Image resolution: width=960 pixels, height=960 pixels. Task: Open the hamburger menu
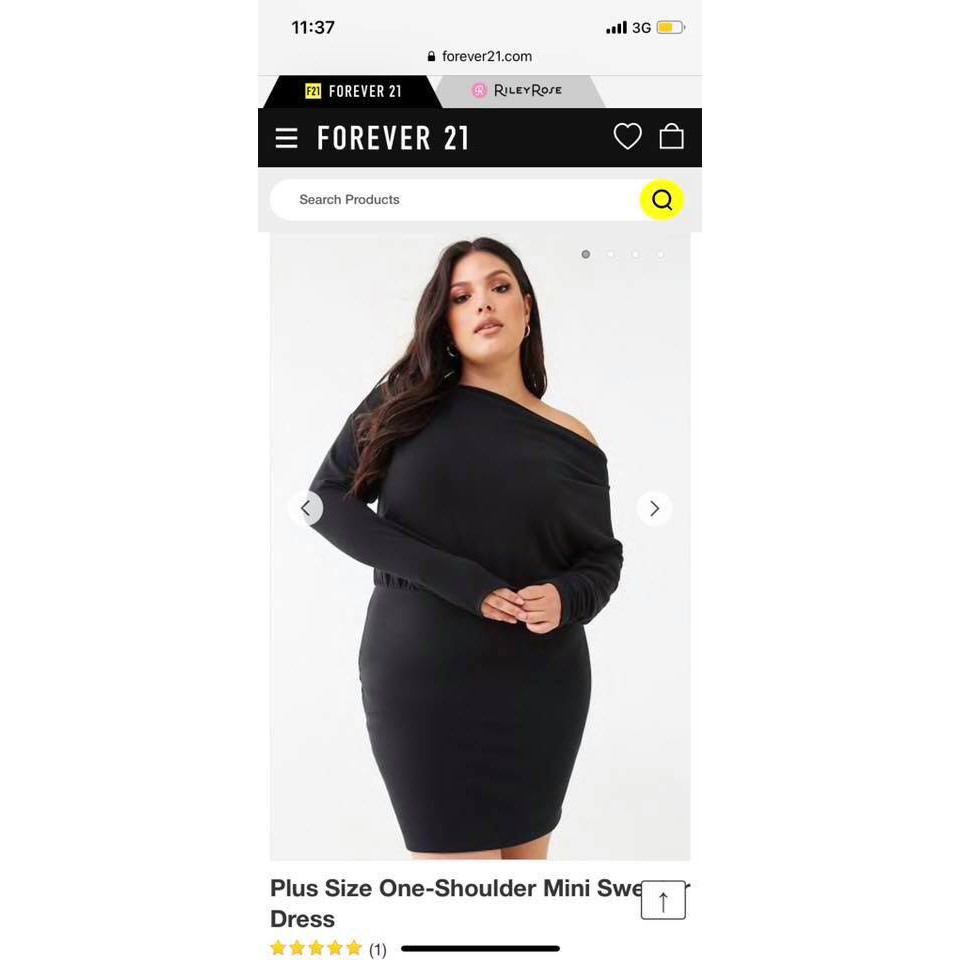click(x=286, y=138)
